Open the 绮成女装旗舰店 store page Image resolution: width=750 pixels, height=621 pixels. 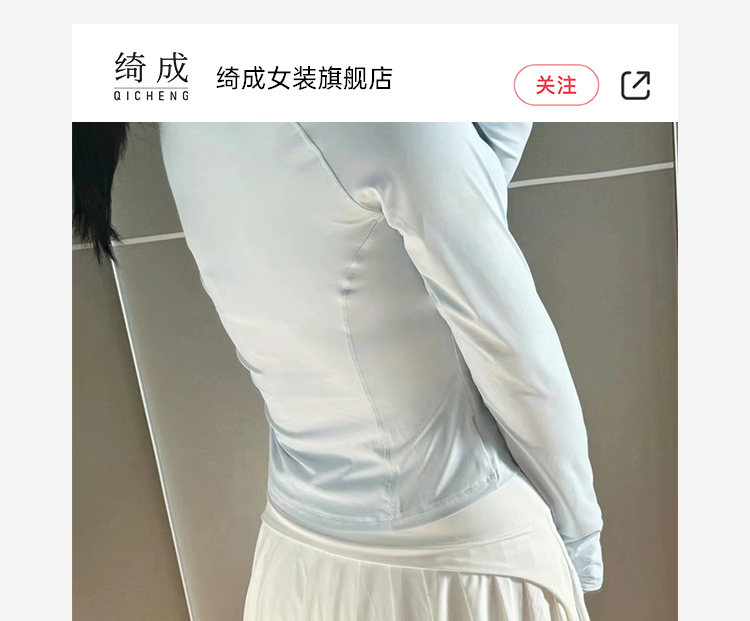(305, 78)
